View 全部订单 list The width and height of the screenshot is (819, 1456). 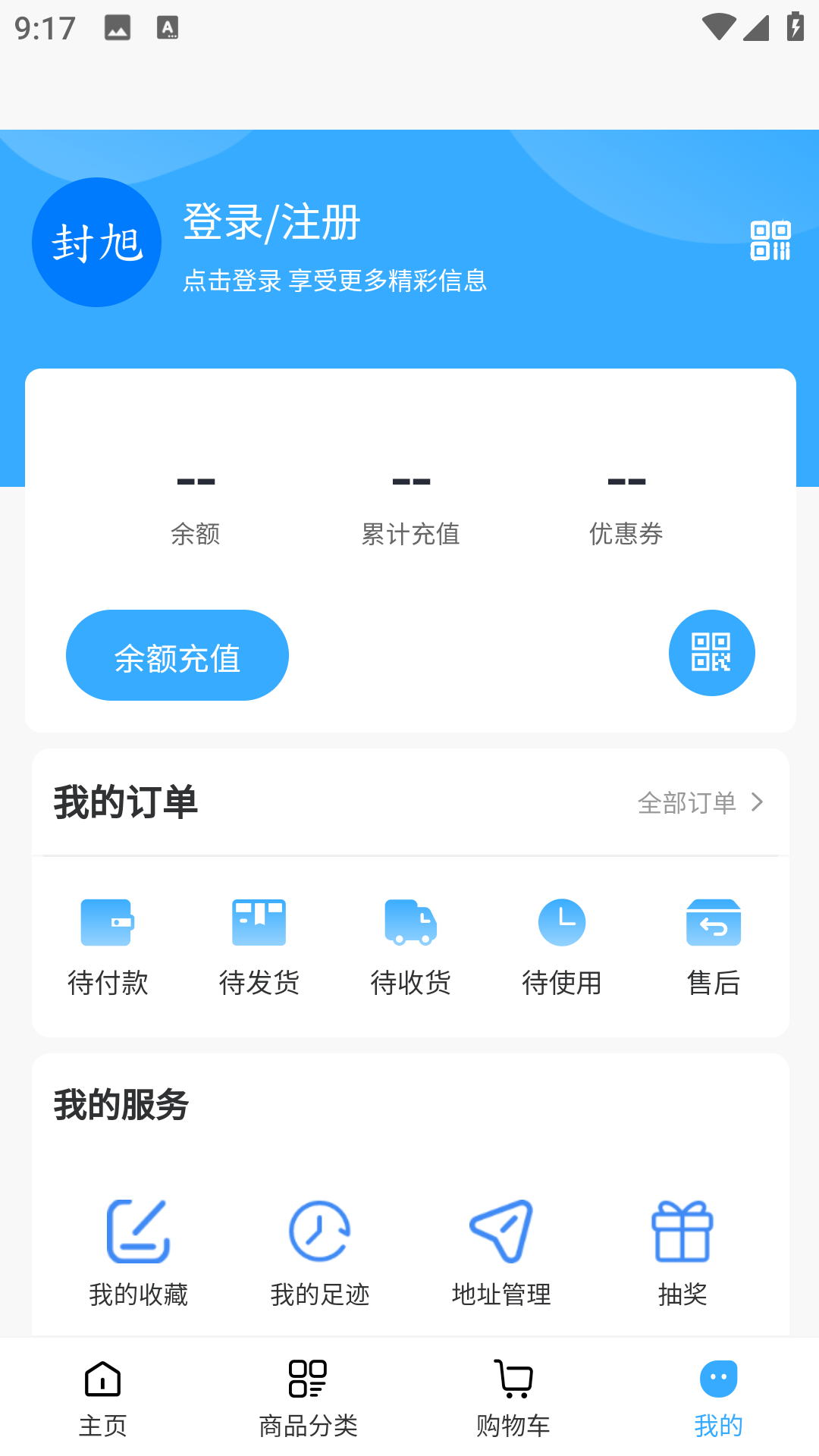700,802
